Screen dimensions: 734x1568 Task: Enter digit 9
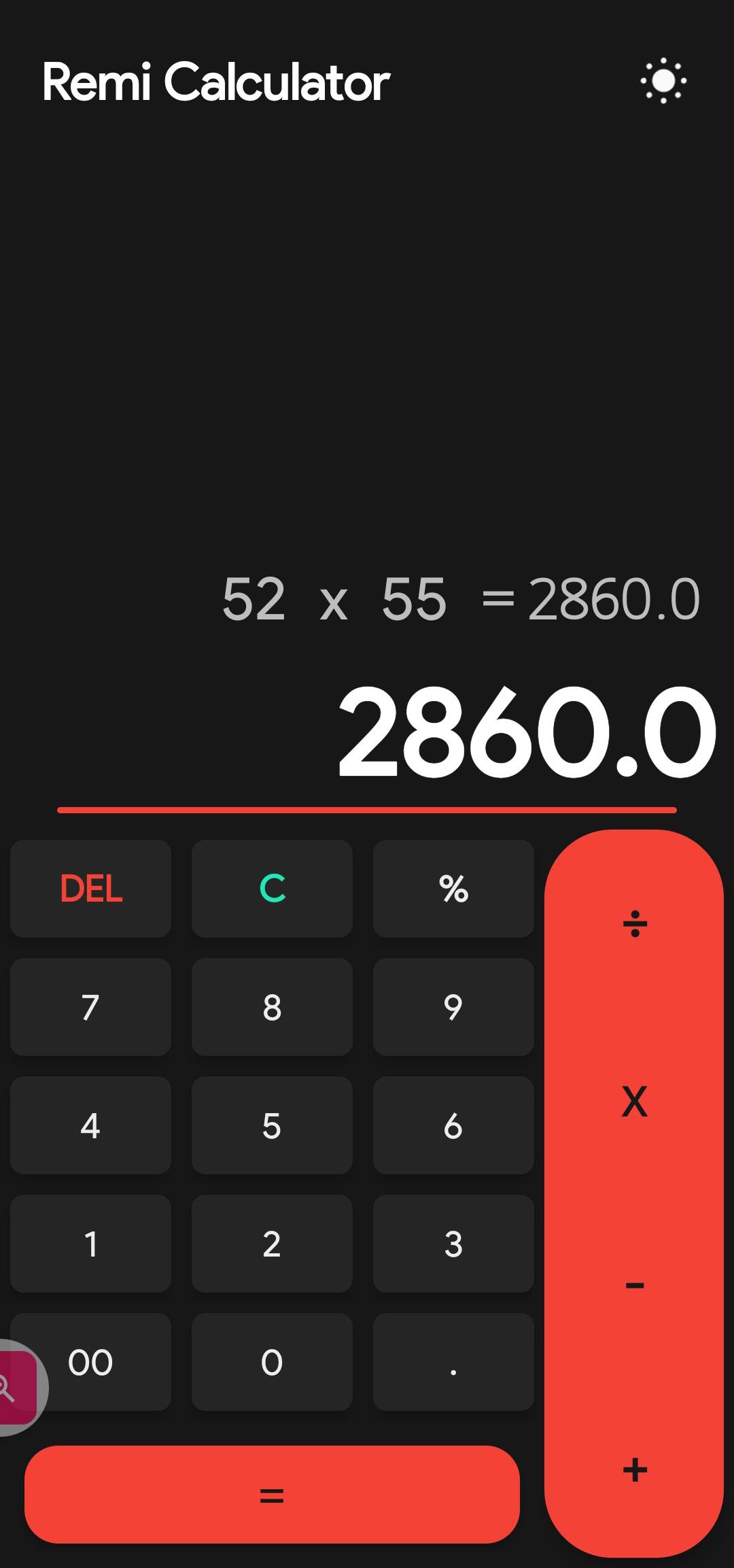pos(453,1006)
